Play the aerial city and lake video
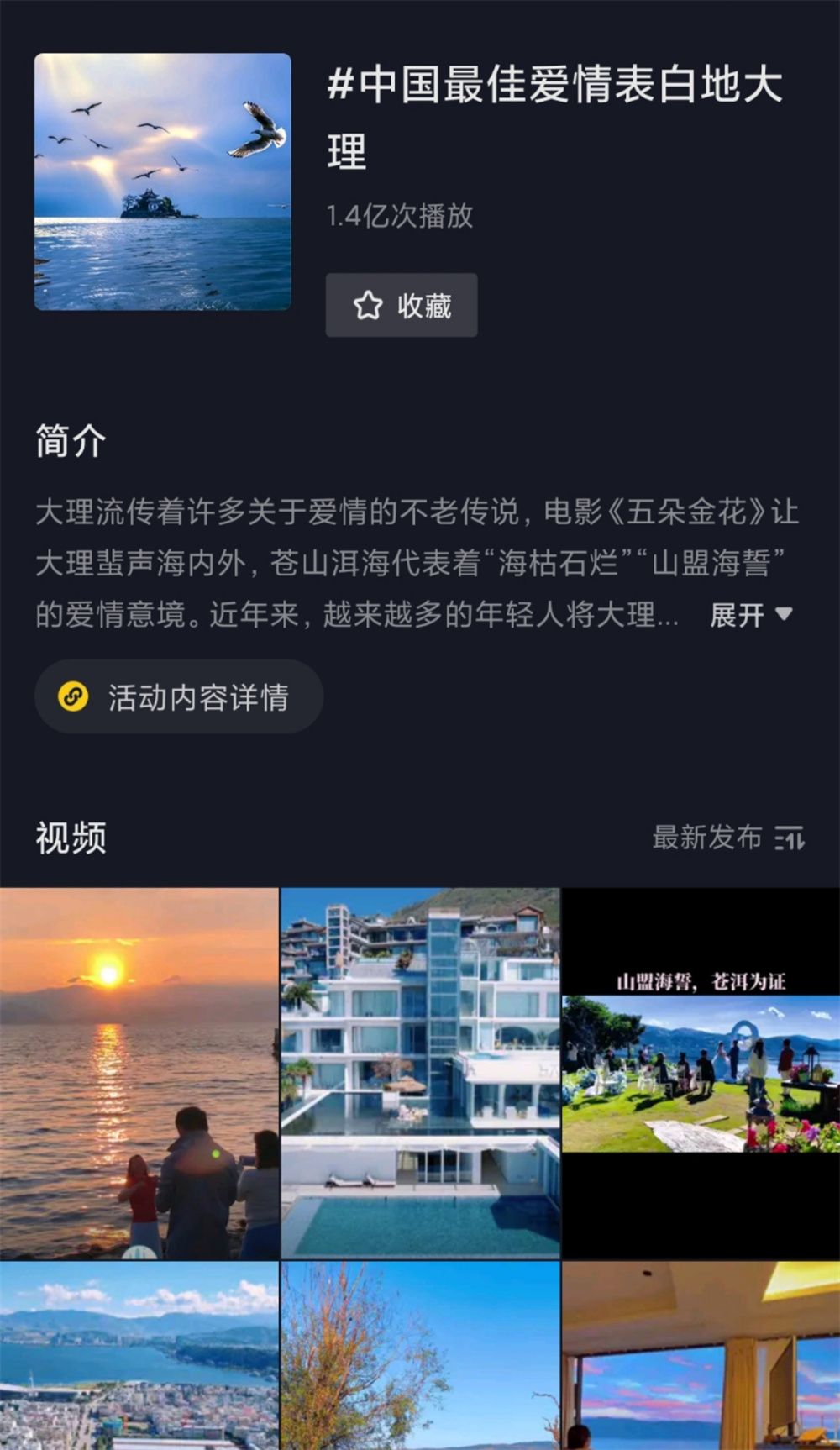840x1450 pixels. coord(139,1356)
